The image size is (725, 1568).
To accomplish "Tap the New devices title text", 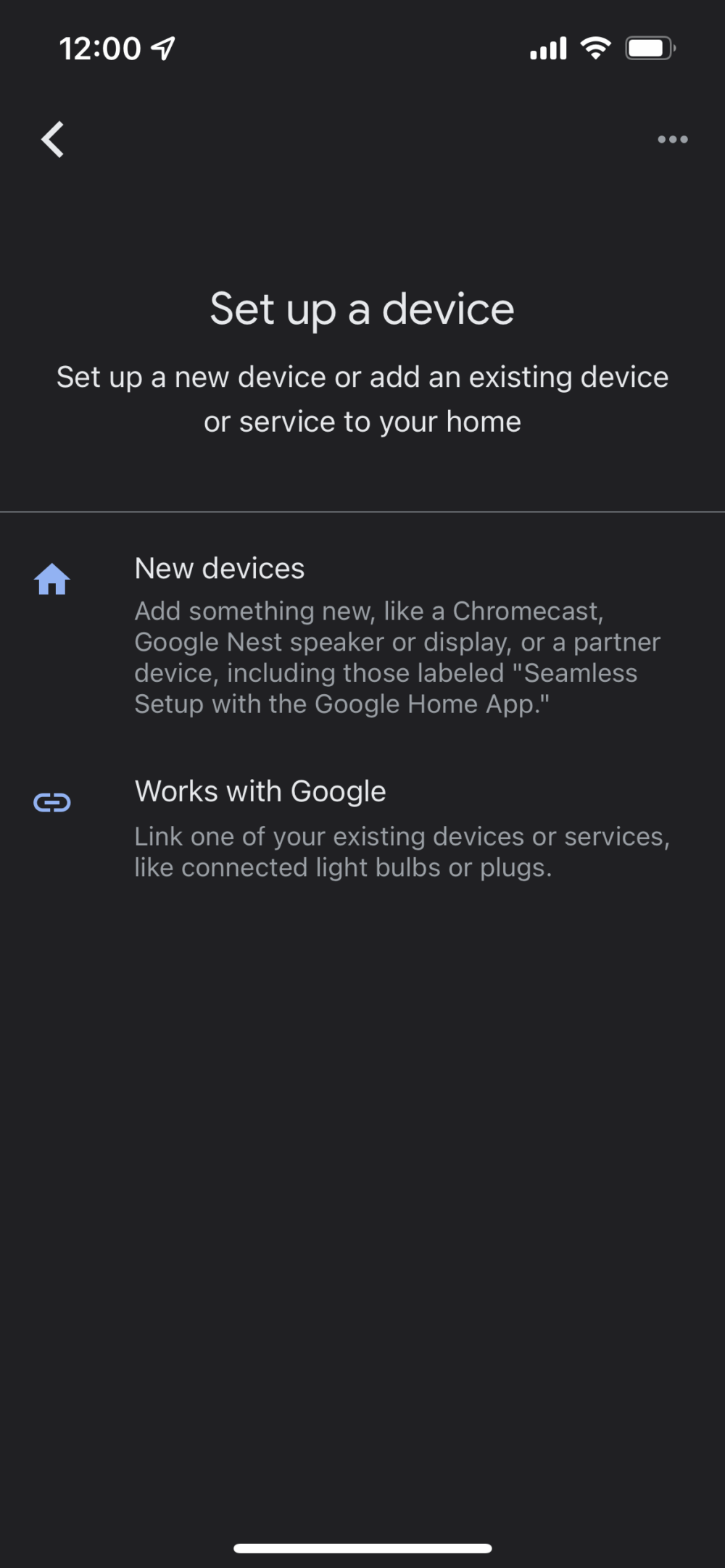I will coord(220,568).
